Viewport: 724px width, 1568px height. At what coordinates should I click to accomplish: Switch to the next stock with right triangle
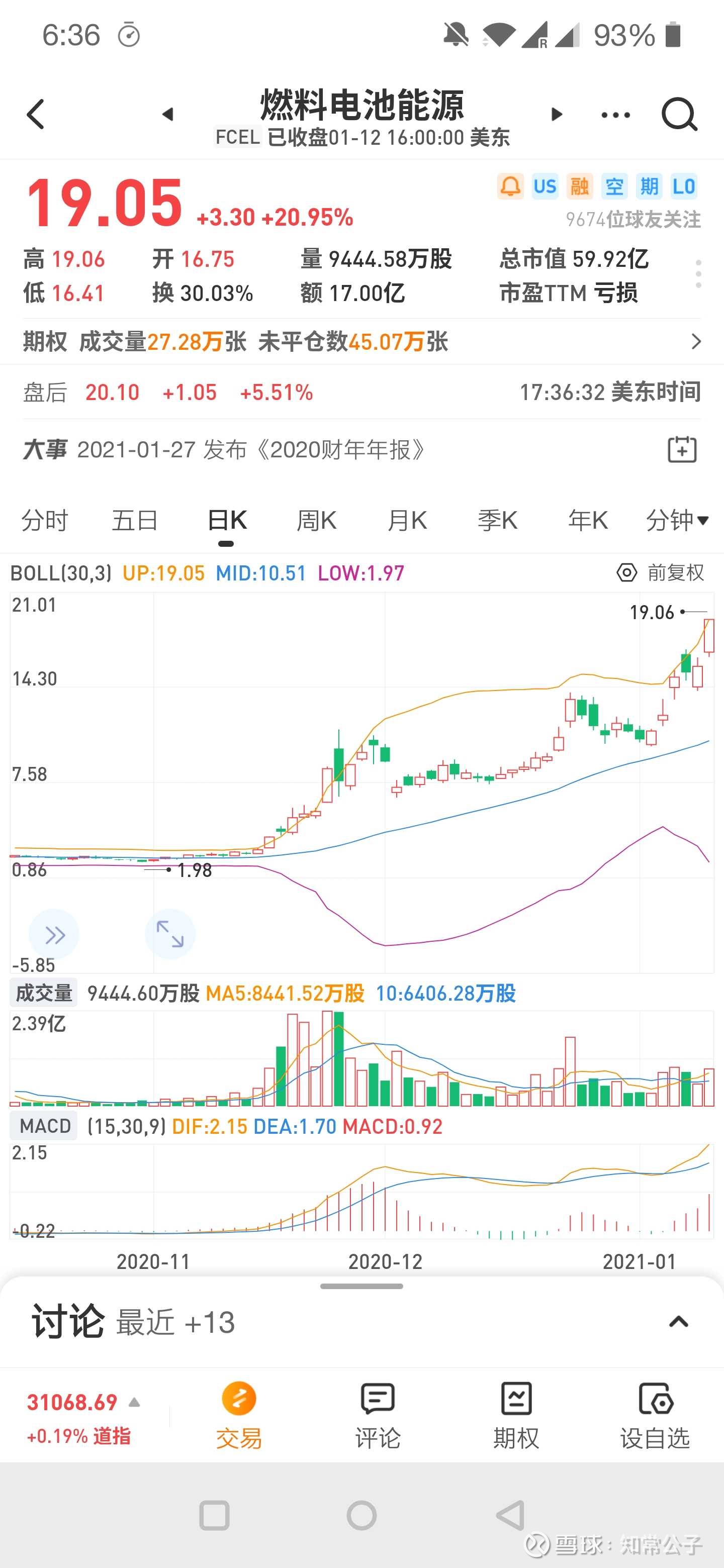tap(556, 115)
